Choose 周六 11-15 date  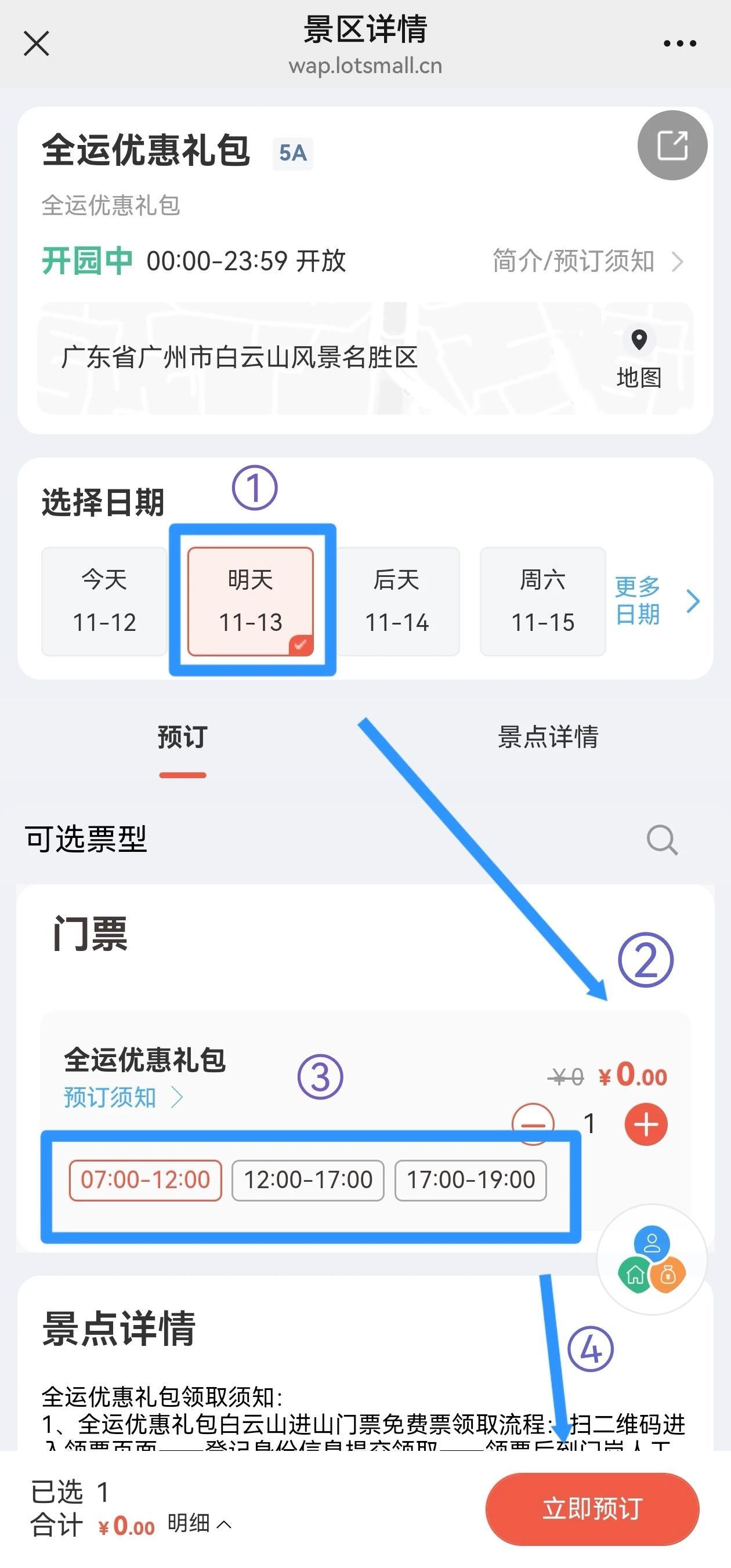click(543, 601)
